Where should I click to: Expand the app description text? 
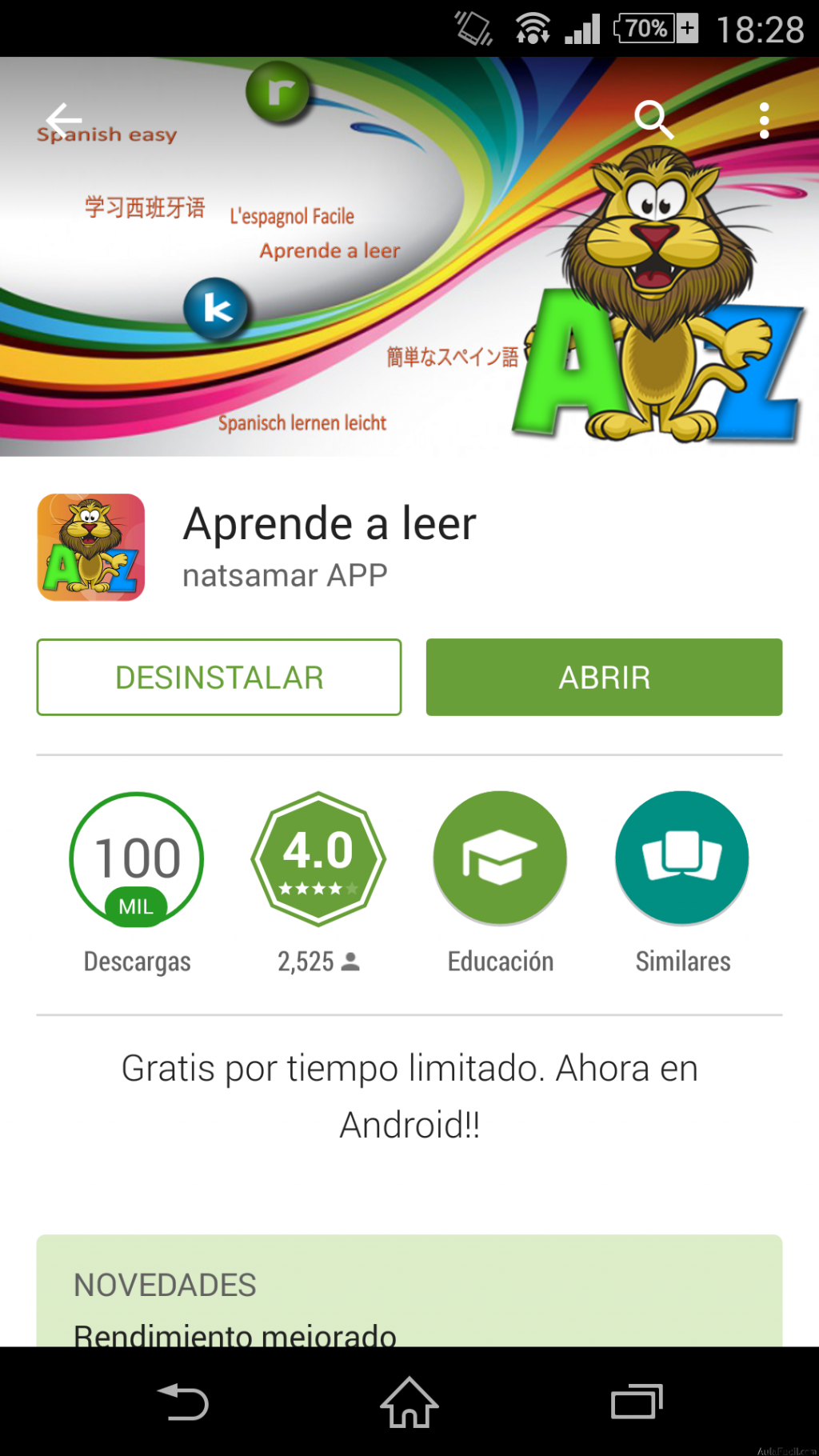409,1096
